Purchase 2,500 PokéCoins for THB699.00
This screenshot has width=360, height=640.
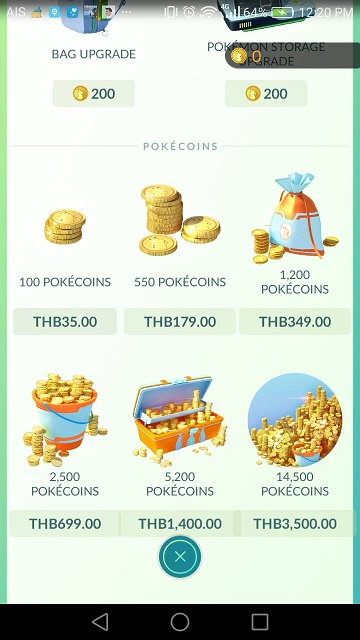pyautogui.click(x=65, y=524)
